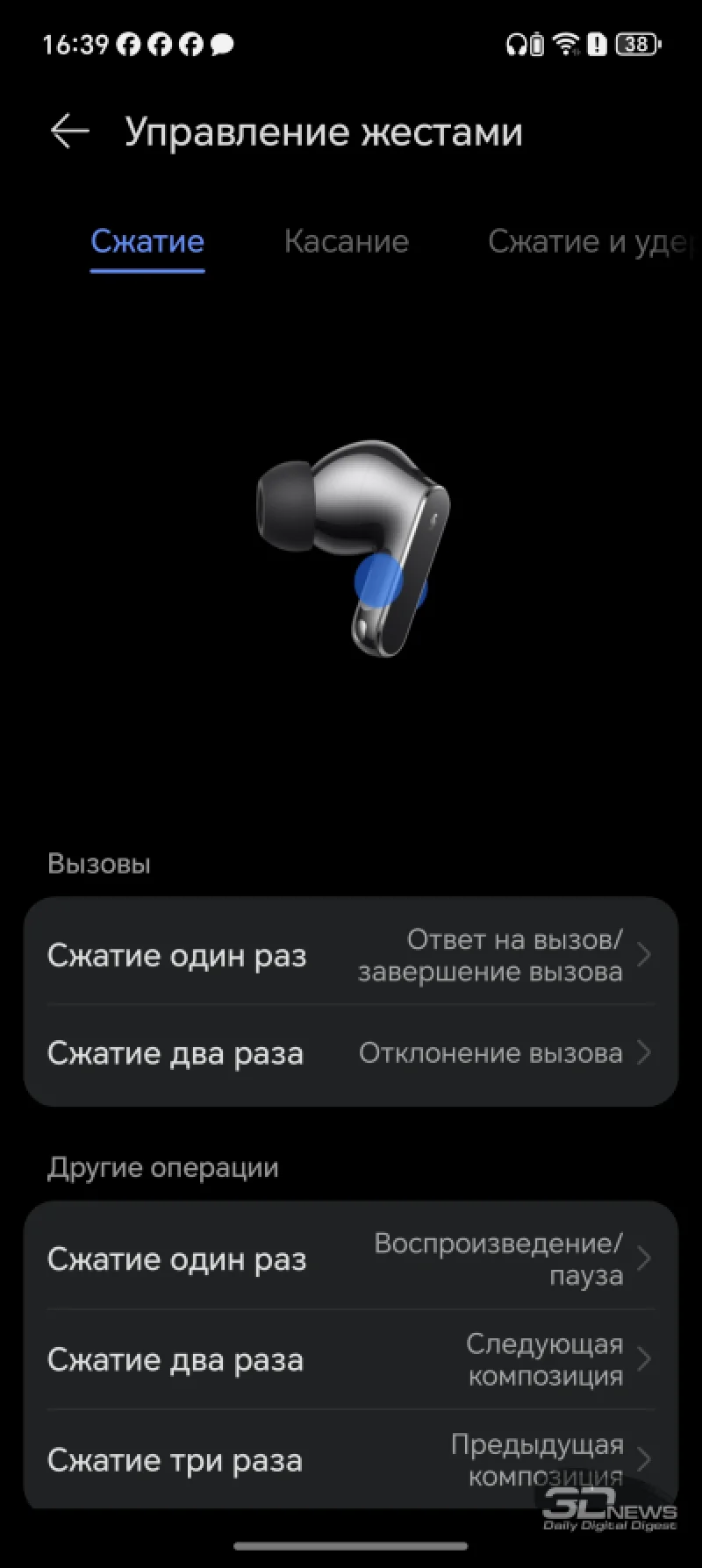Change Сжатие один раз Воспроизведение/пауза setting
The height and width of the screenshot is (1568, 702).
coord(351,1259)
